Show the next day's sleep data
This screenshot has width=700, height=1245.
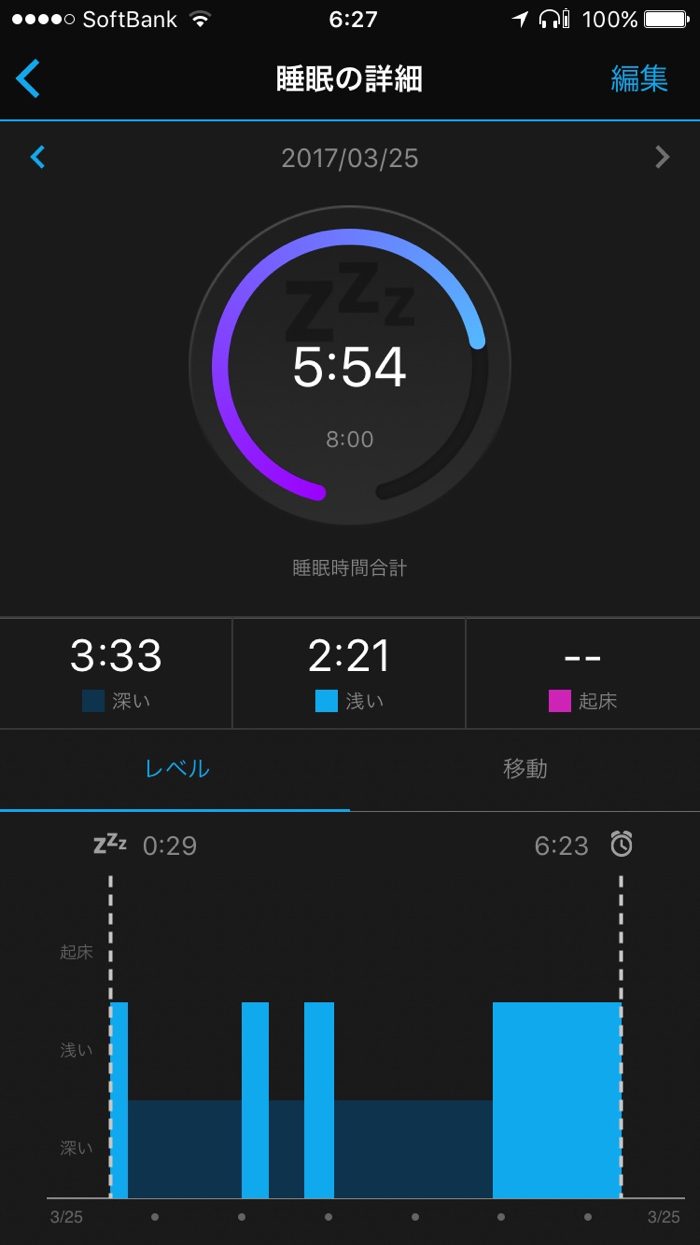pyautogui.click(x=661, y=157)
